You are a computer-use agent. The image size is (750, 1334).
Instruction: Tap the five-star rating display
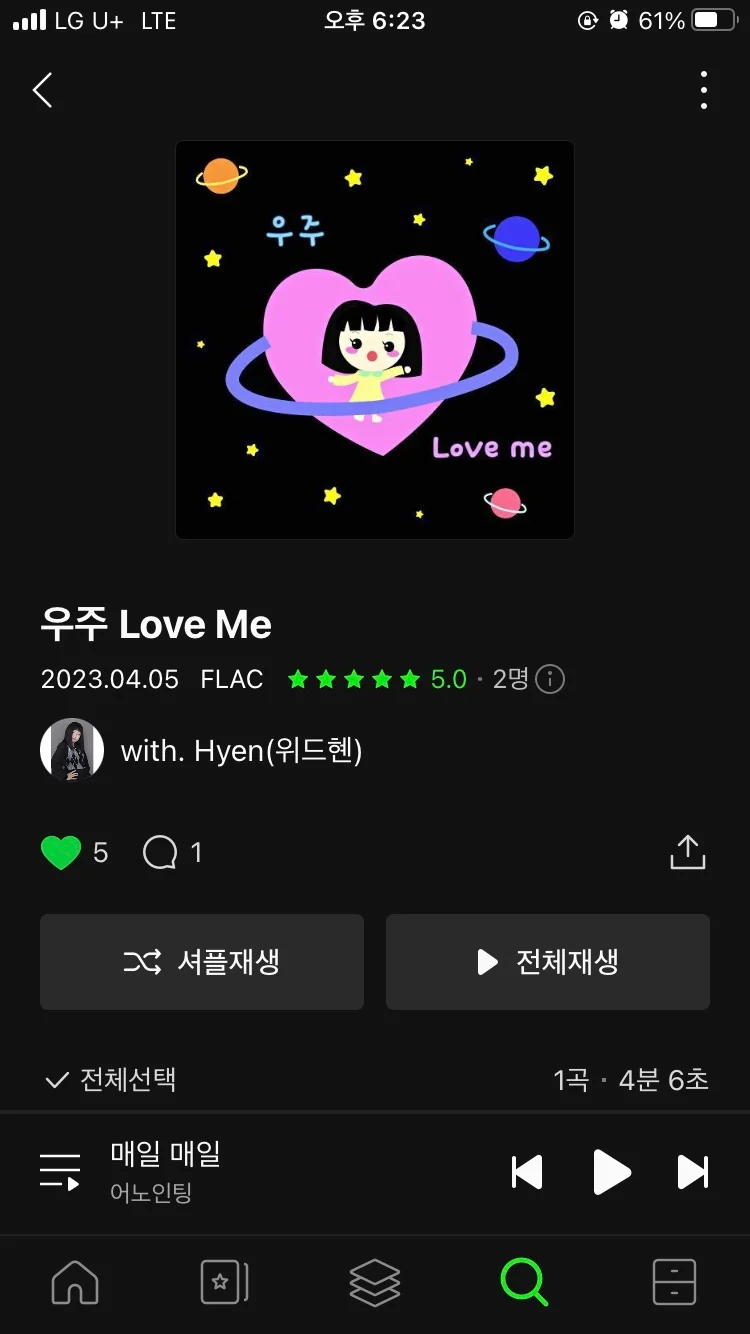[x=354, y=679]
